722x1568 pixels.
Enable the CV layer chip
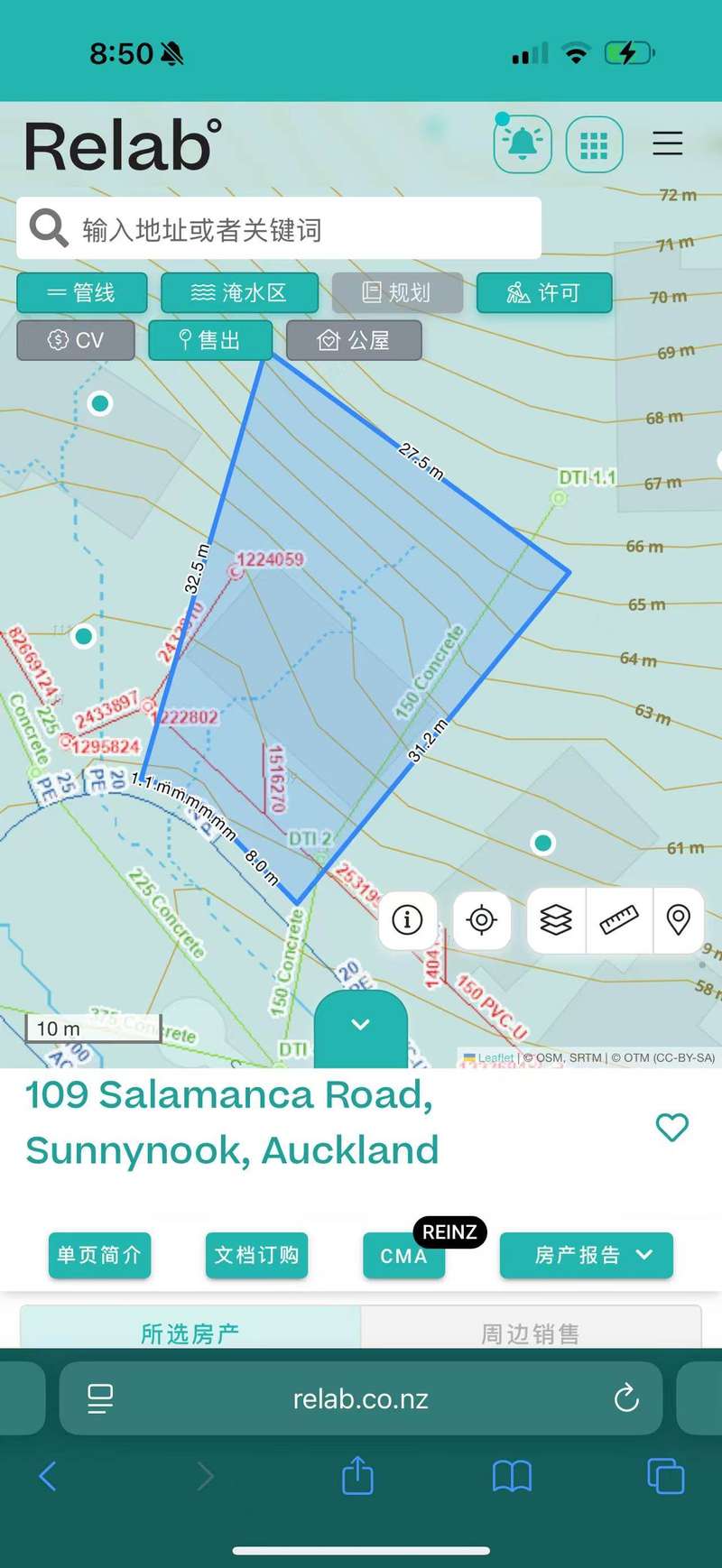pos(76,340)
